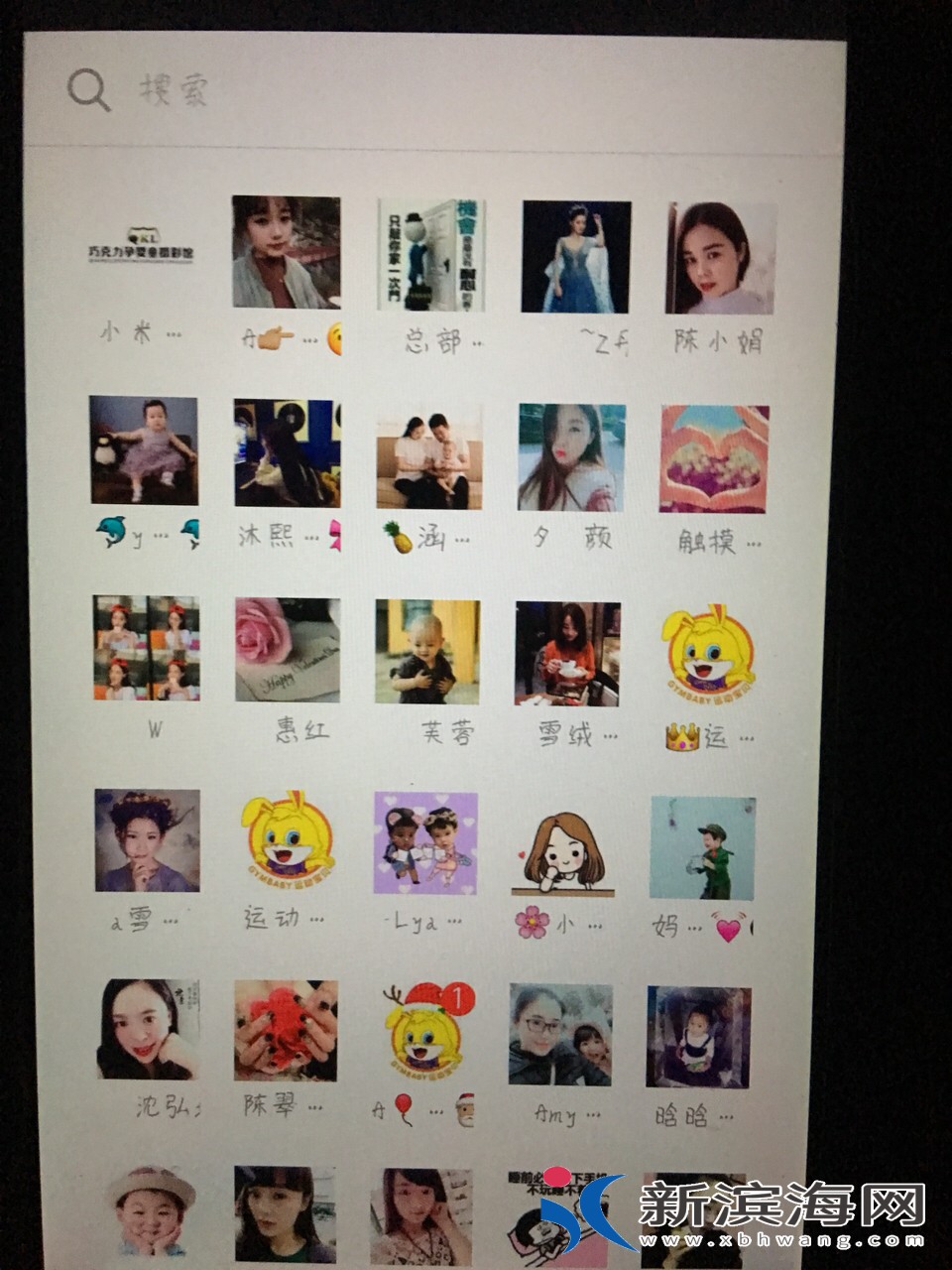The width and height of the screenshot is (952, 1270).
Task: Select contact 沈弘
Action: (148, 1029)
